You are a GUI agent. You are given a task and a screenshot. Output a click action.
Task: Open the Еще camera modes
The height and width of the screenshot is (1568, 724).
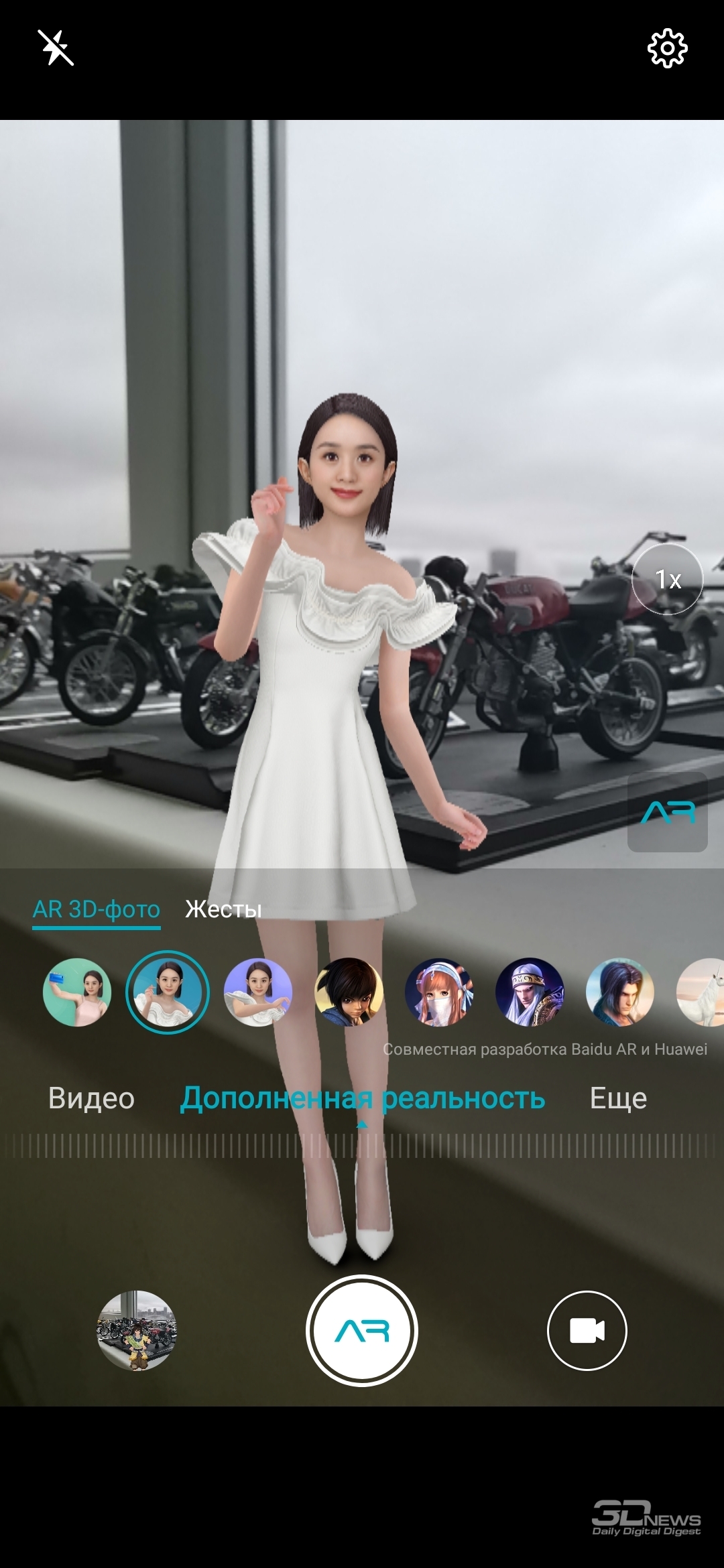pyautogui.click(x=618, y=1098)
